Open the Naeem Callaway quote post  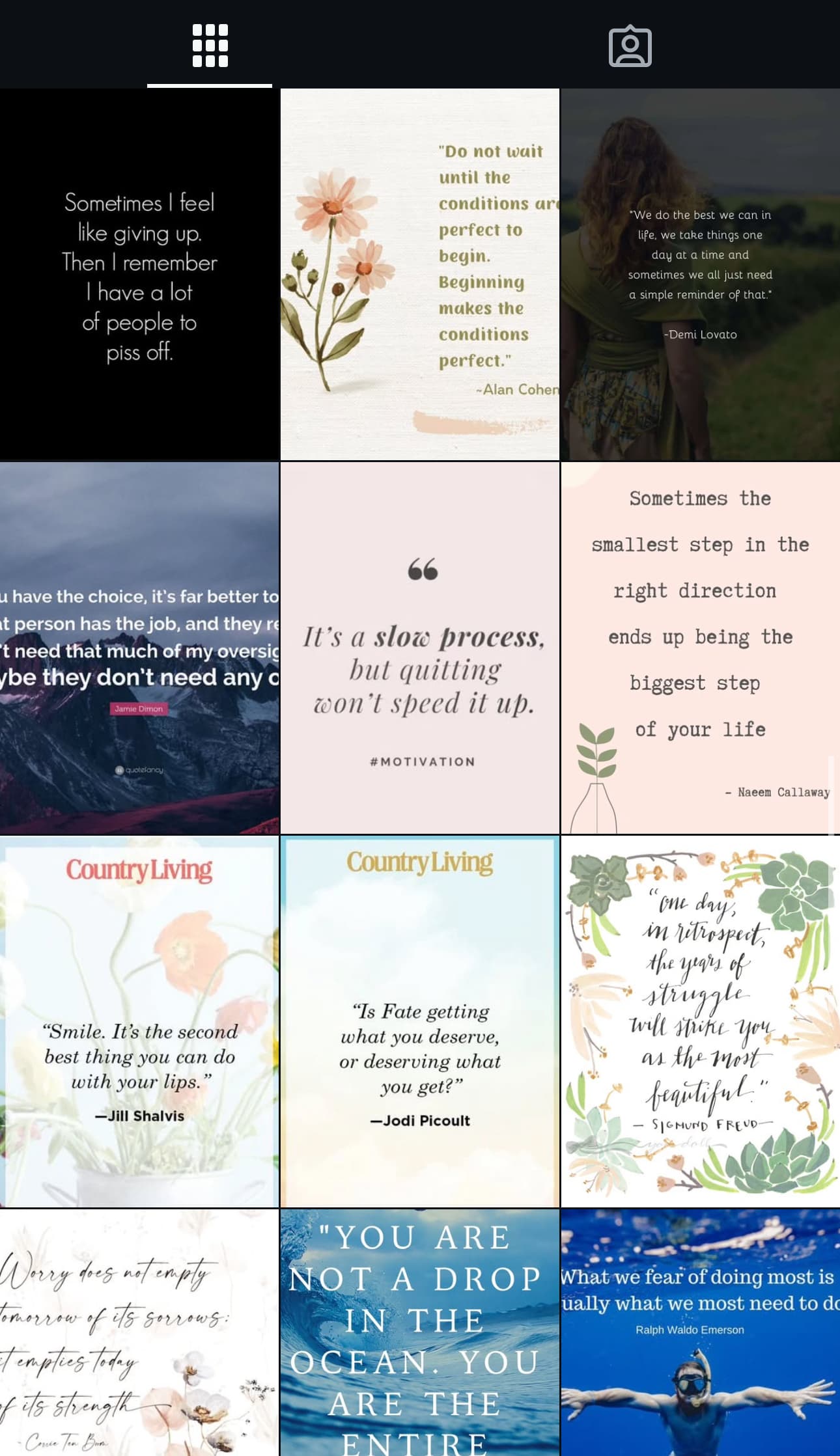point(701,648)
